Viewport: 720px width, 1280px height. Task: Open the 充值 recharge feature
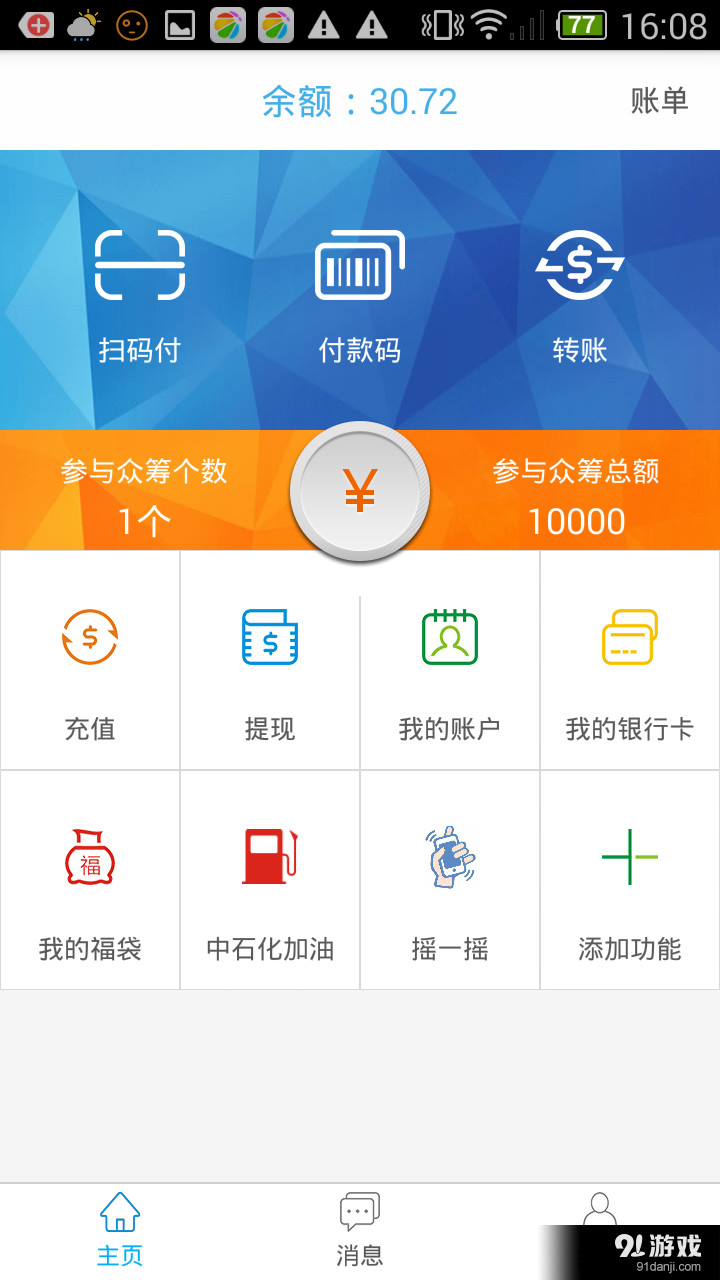[89, 660]
